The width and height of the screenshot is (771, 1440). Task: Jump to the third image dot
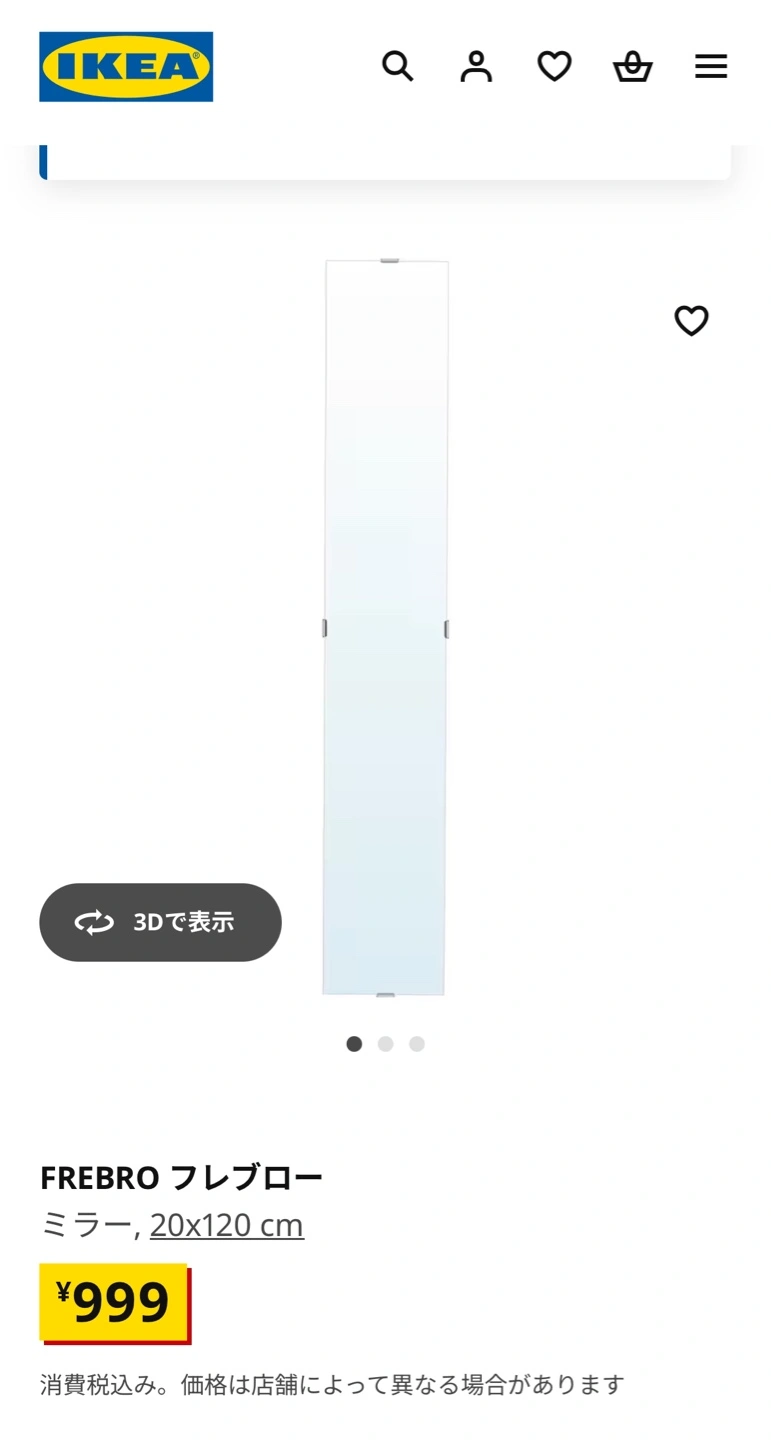coord(417,1044)
